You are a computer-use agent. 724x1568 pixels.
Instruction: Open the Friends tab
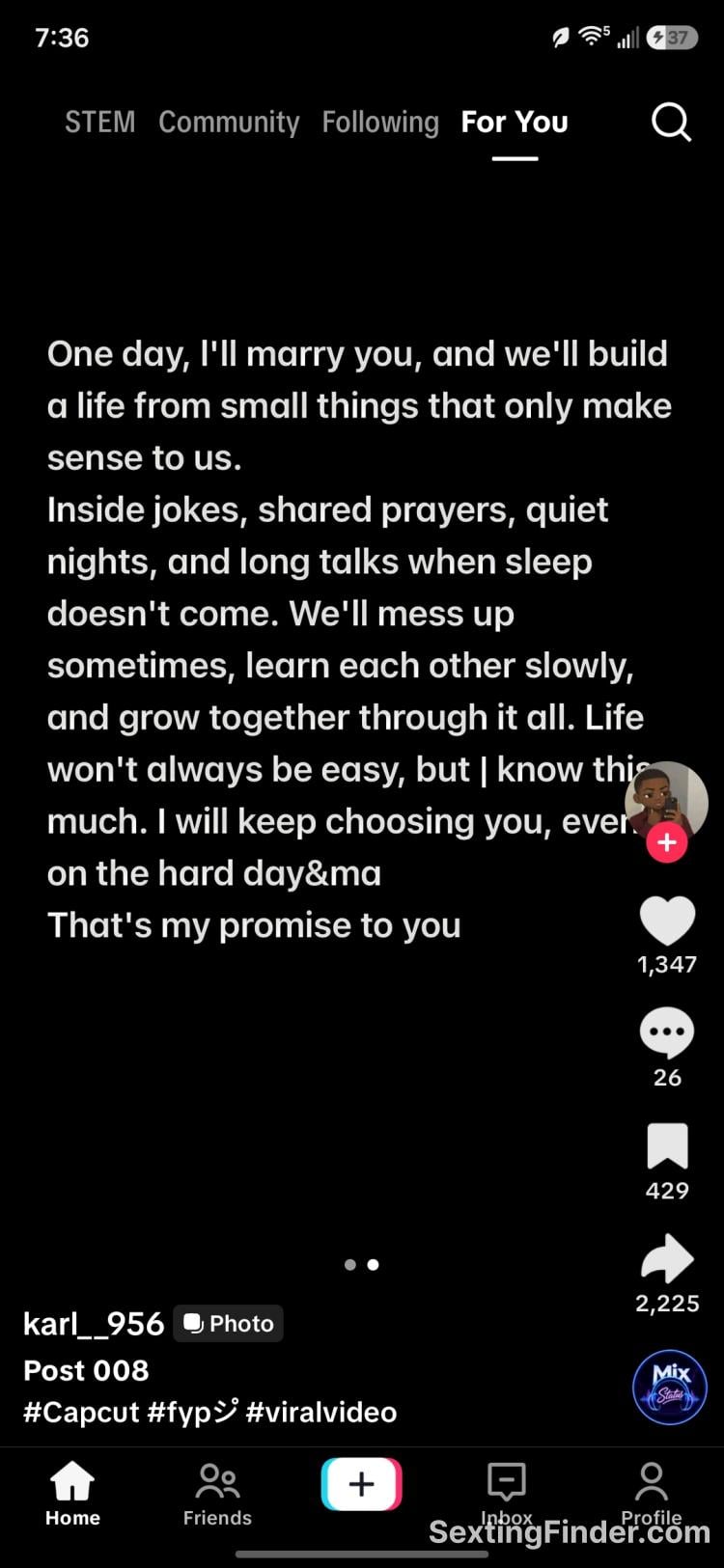(x=217, y=1494)
